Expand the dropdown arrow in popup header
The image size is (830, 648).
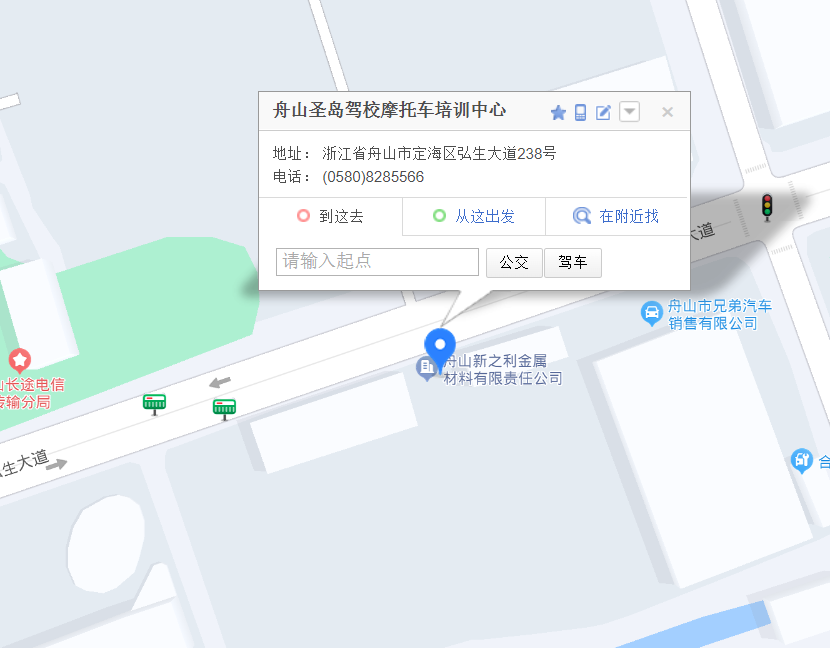click(x=629, y=112)
